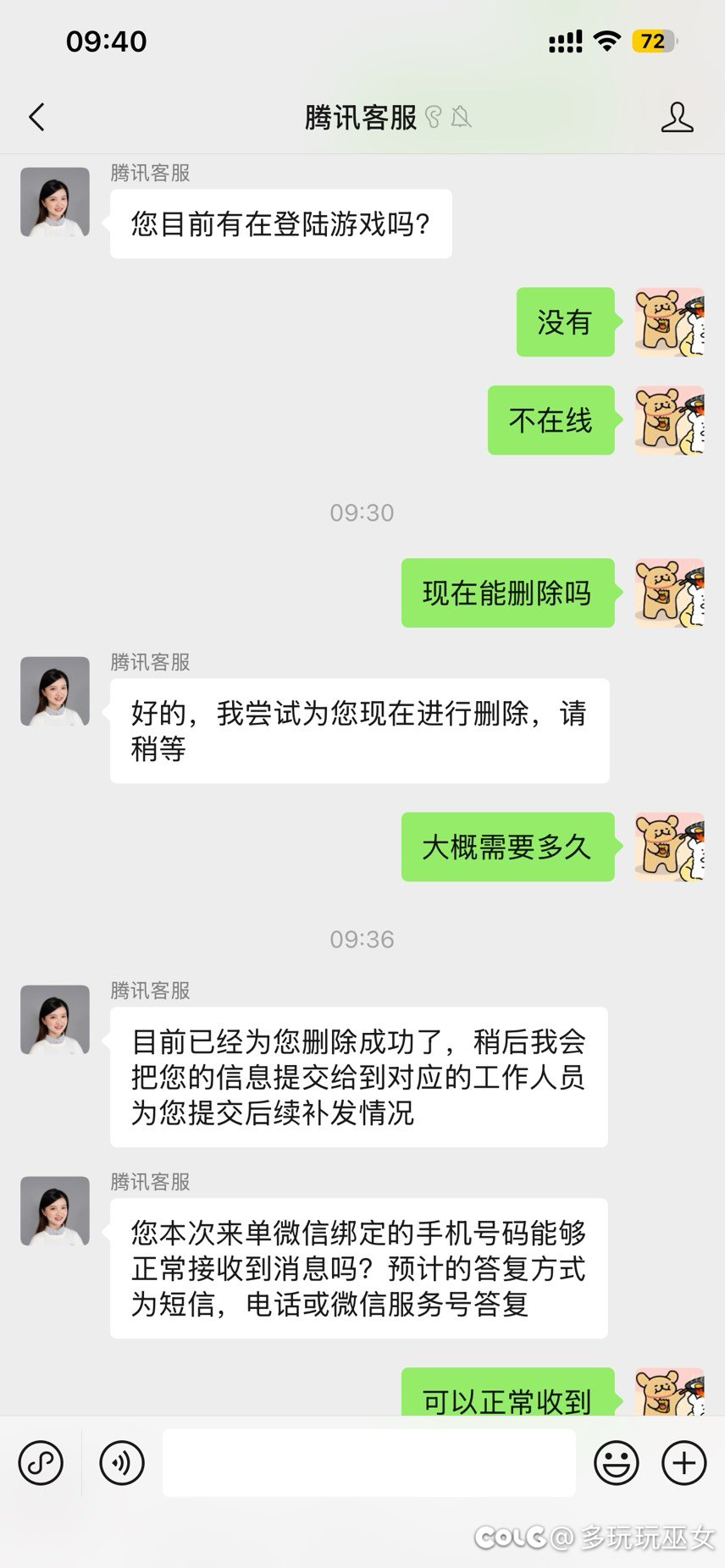Open chat details via the profile icon

[x=677, y=118]
